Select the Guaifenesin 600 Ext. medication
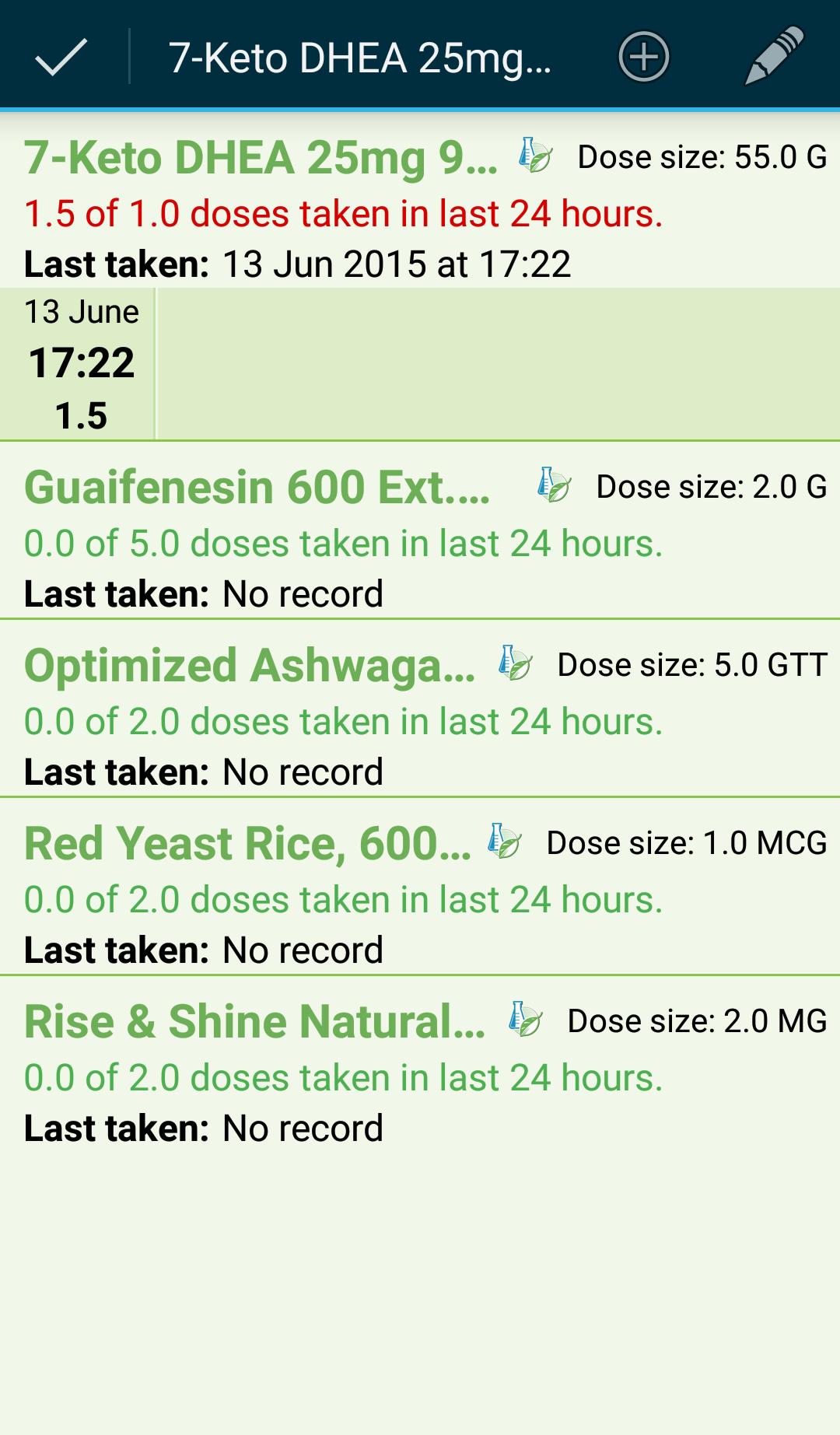This screenshot has height=1435, width=840. (x=257, y=488)
